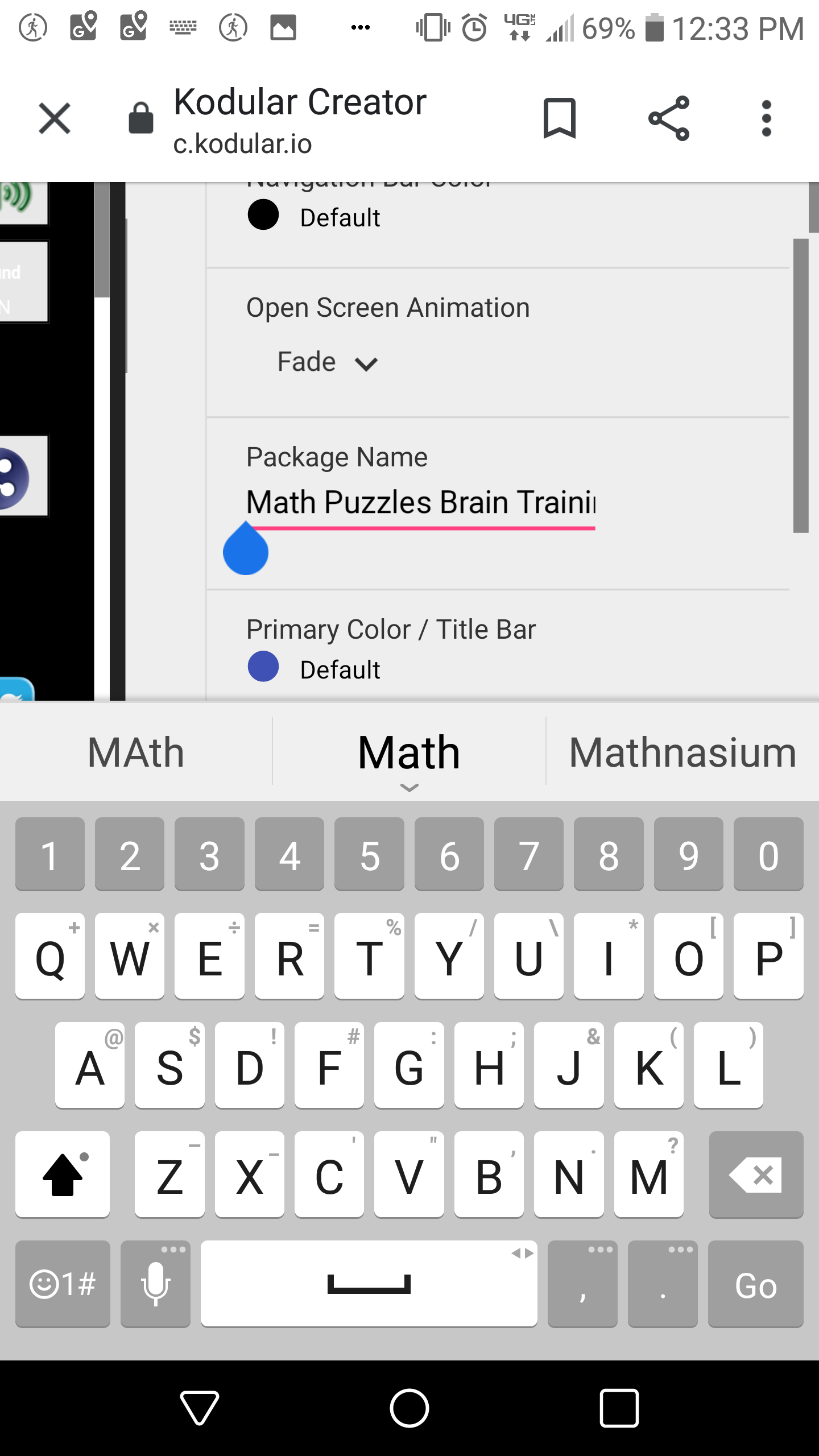Close the Kodular Creator browser tab
This screenshot has width=819, height=1456.
[x=55, y=118]
